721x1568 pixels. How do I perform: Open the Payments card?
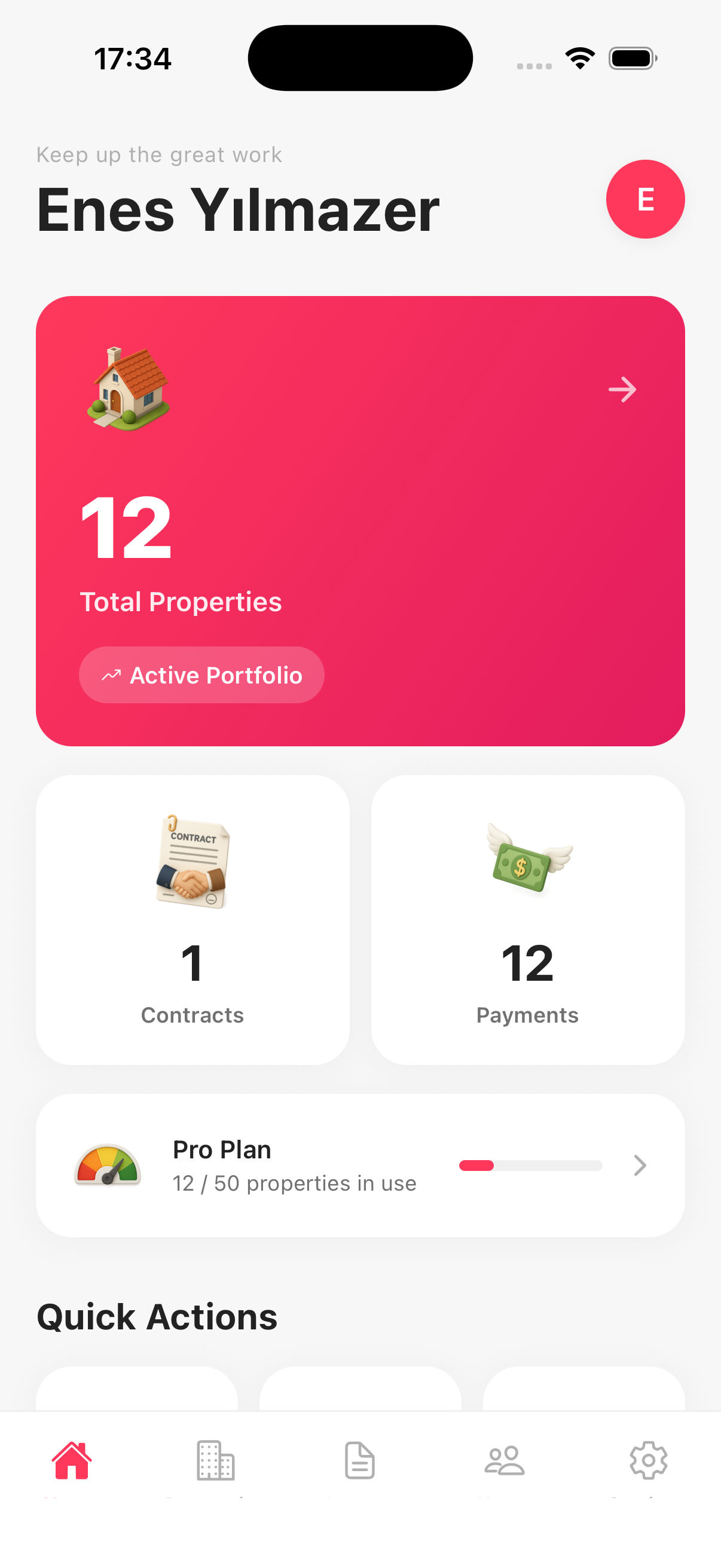point(527,919)
